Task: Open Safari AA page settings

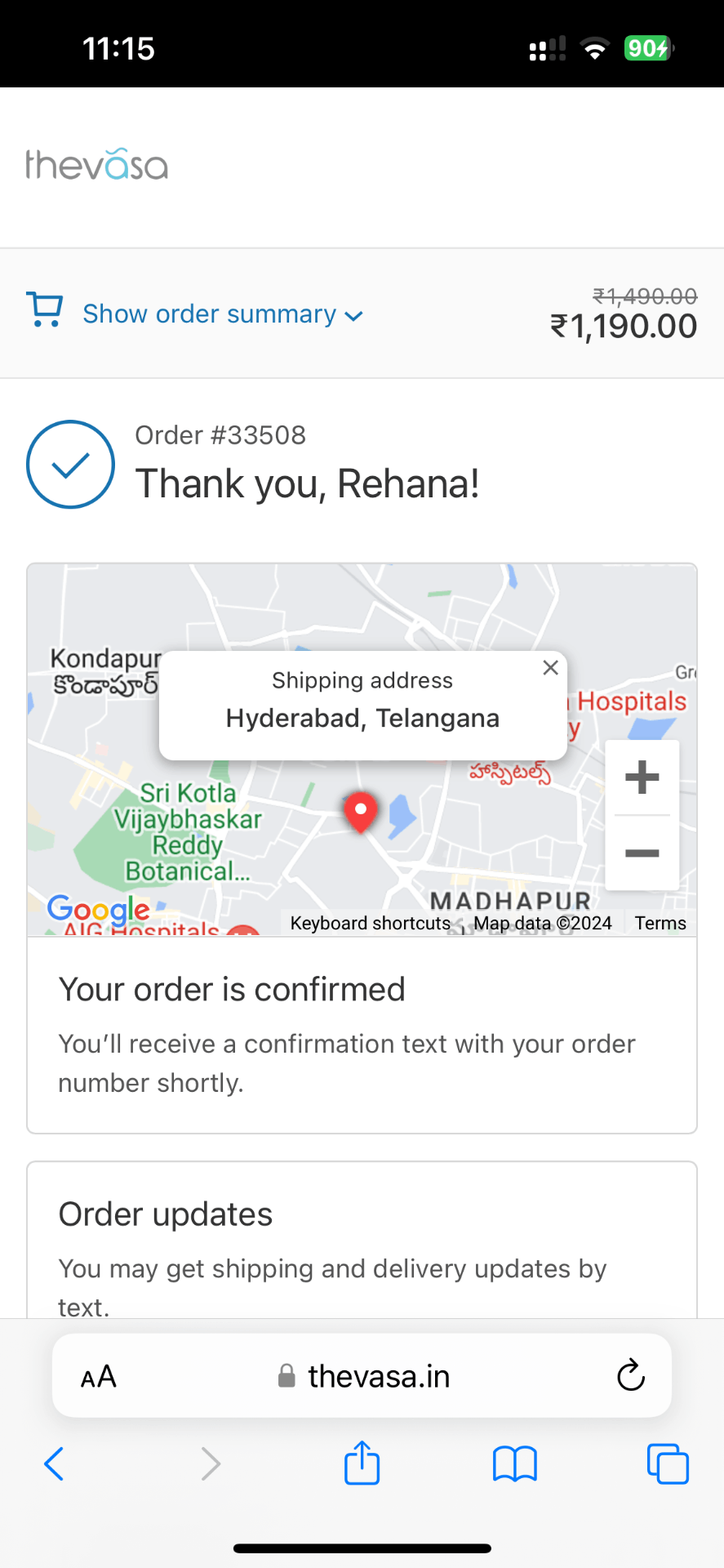Action: (99, 1377)
